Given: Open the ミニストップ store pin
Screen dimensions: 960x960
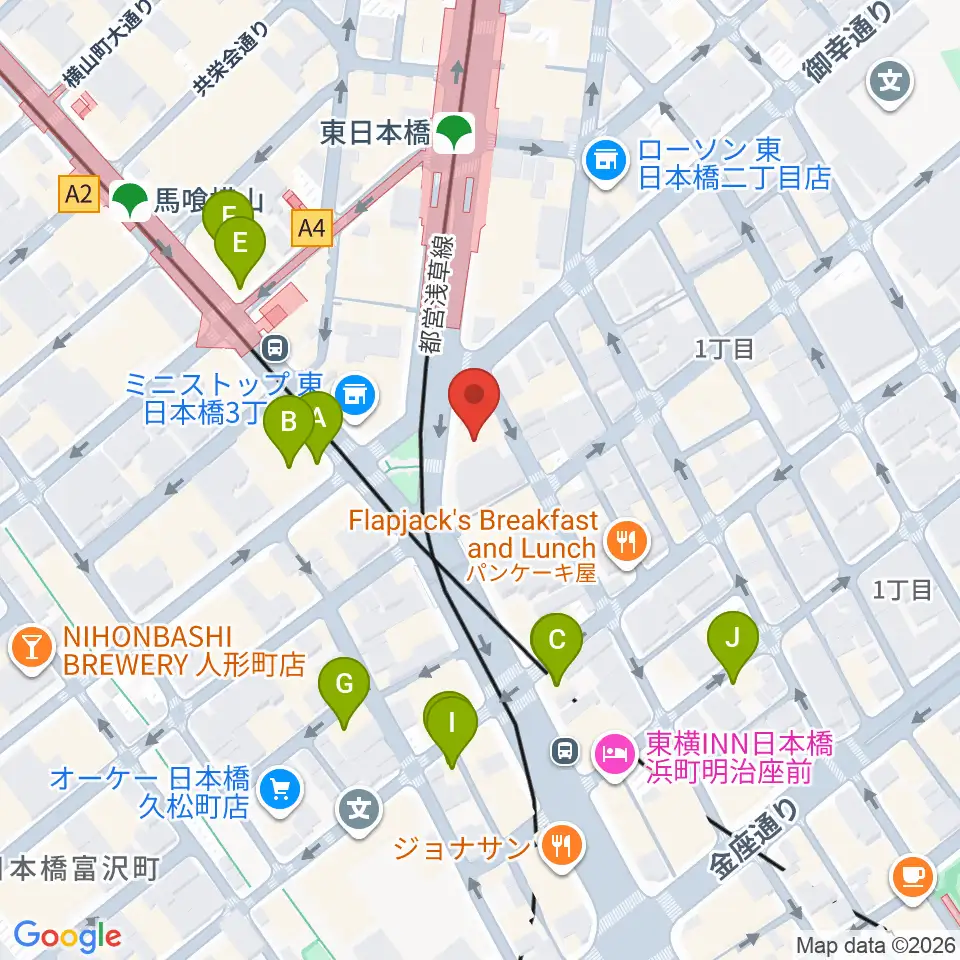Looking at the screenshot, I should (x=354, y=395).
